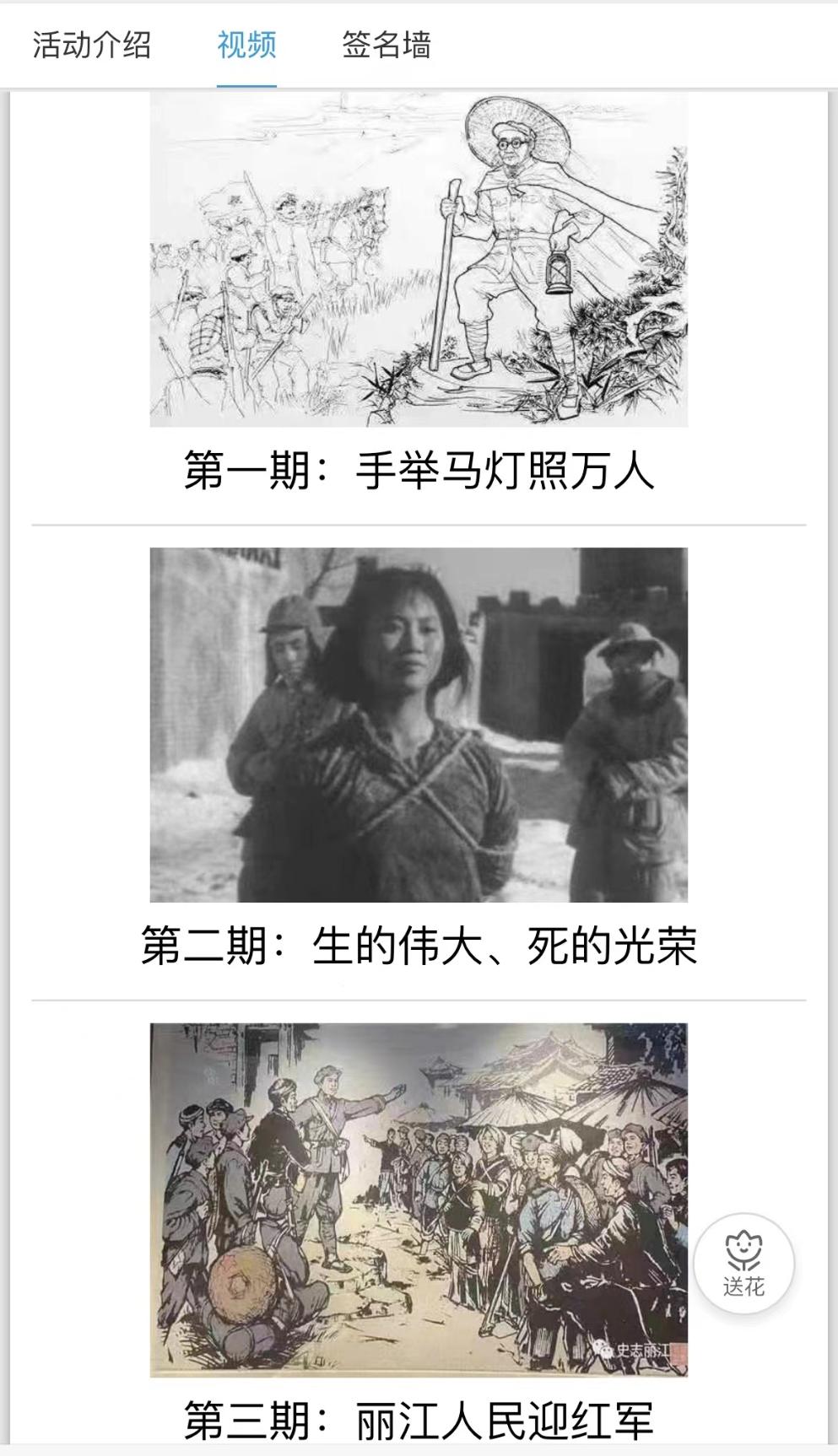Select the 视频 tab

click(246, 45)
